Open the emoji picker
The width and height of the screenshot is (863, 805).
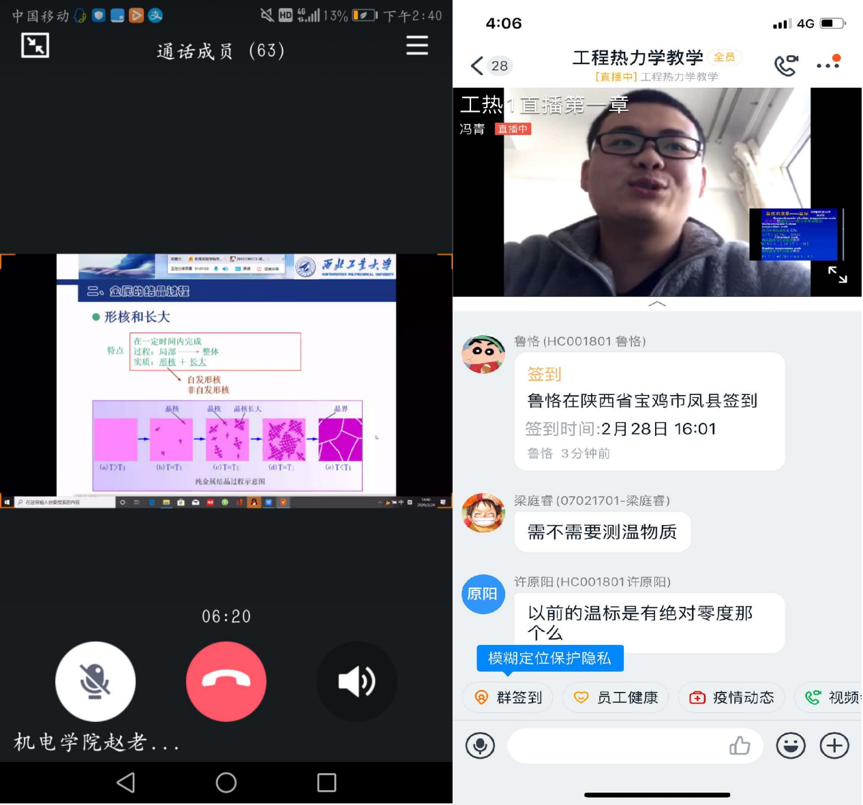point(790,745)
